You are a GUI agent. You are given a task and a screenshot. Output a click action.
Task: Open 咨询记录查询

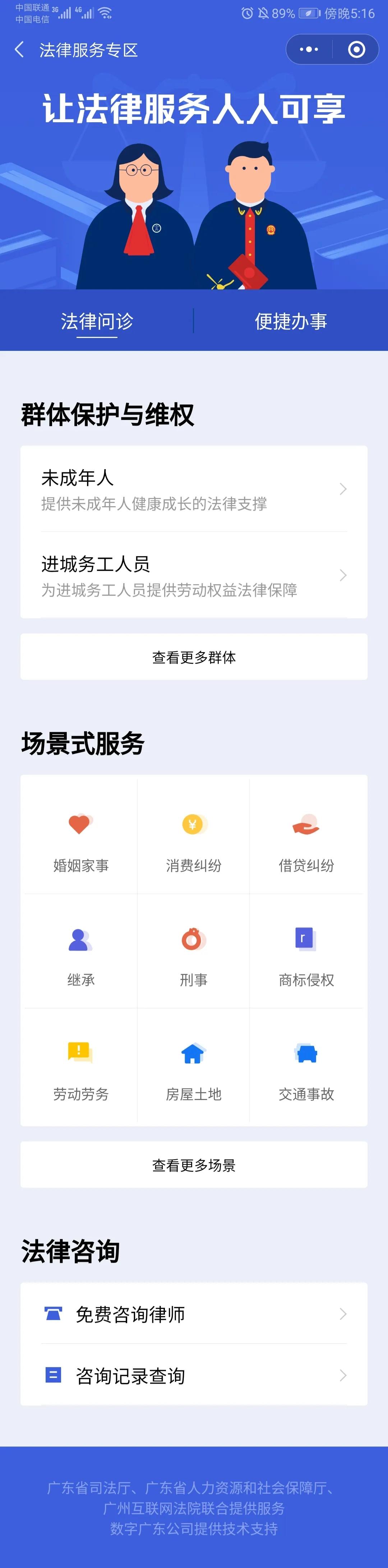tap(194, 1376)
